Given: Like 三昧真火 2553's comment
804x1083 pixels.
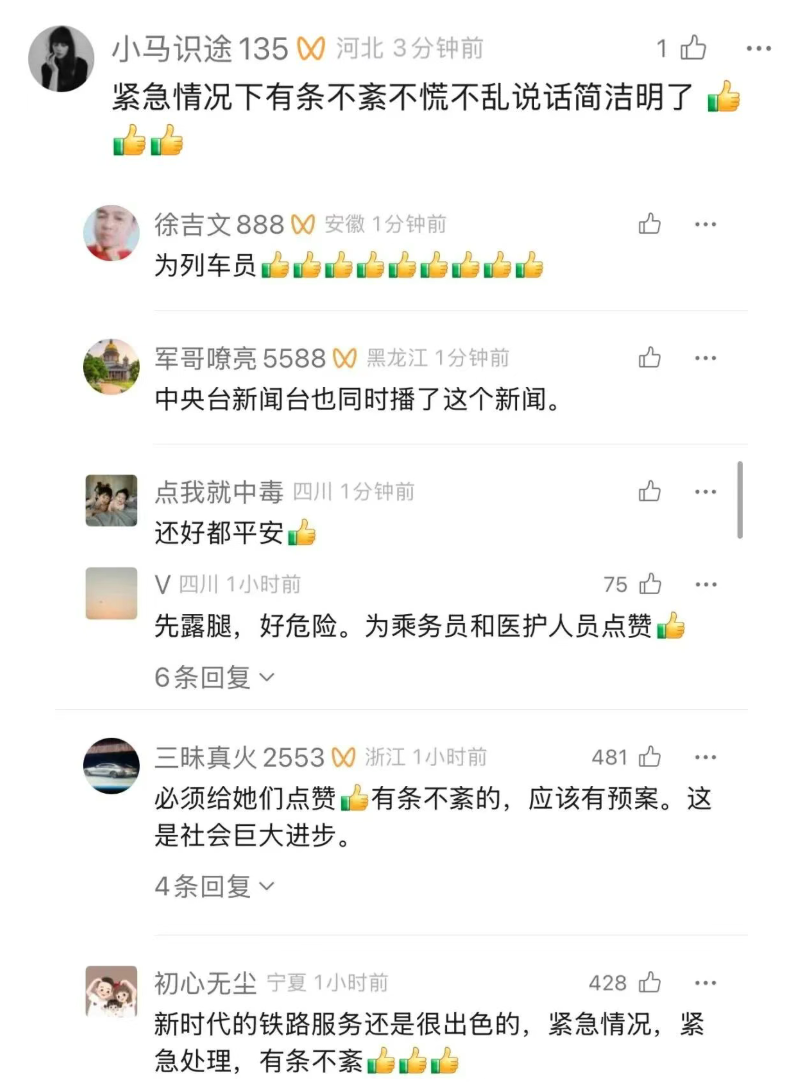Looking at the screenshot, I should click(x=650, y=757).
